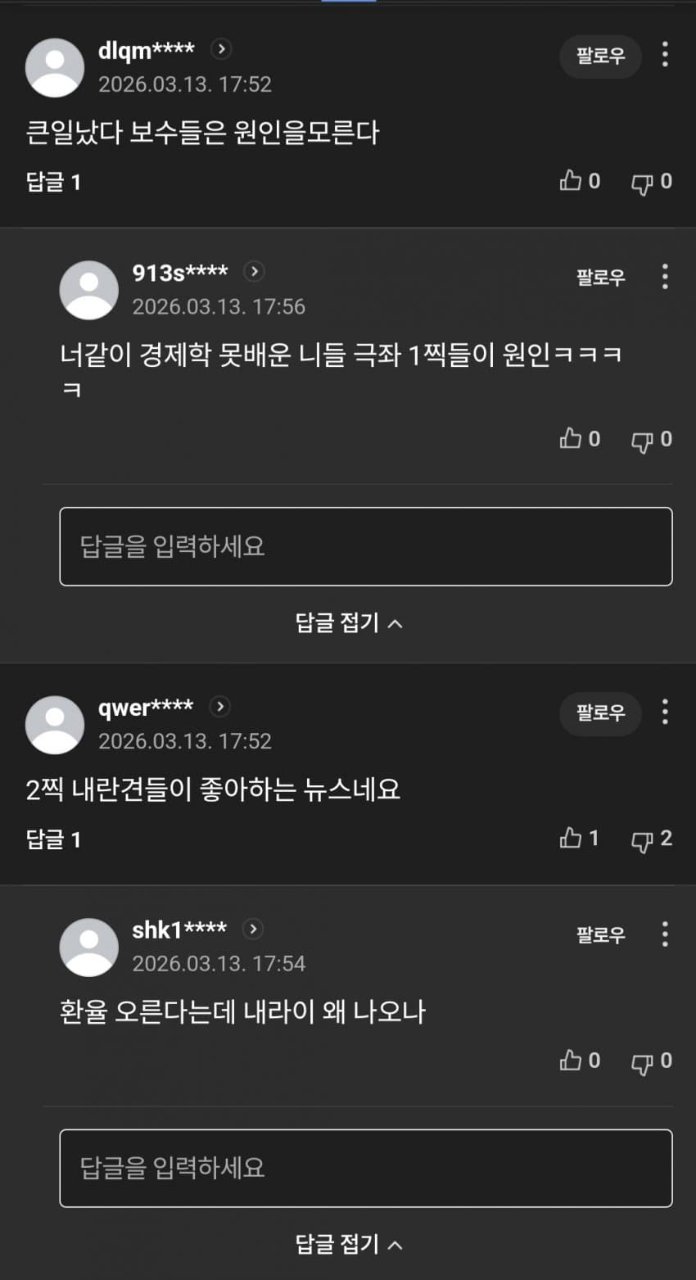Open overflow menu on 913s**** reply
696x1280 pixels.
[x=665, y=277]
